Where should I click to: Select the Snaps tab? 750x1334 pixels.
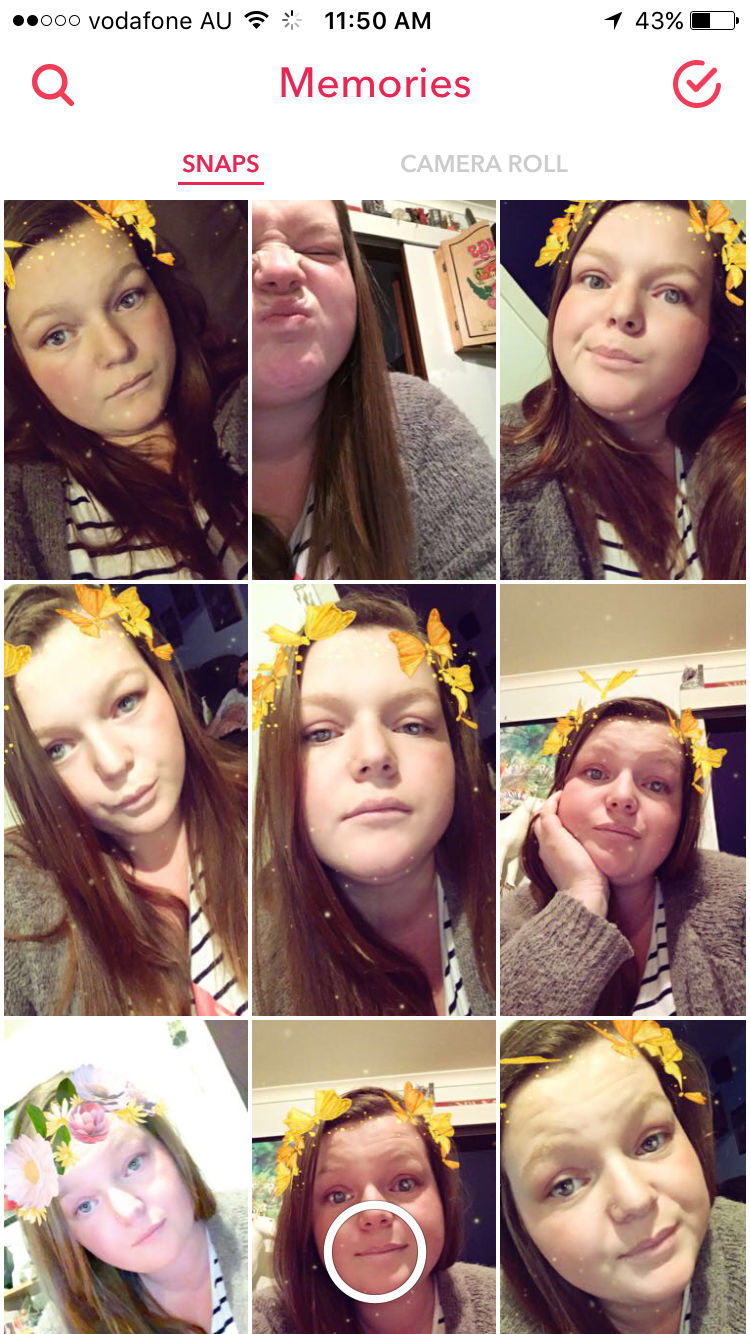pyautogui.click(x=221, y=164)
